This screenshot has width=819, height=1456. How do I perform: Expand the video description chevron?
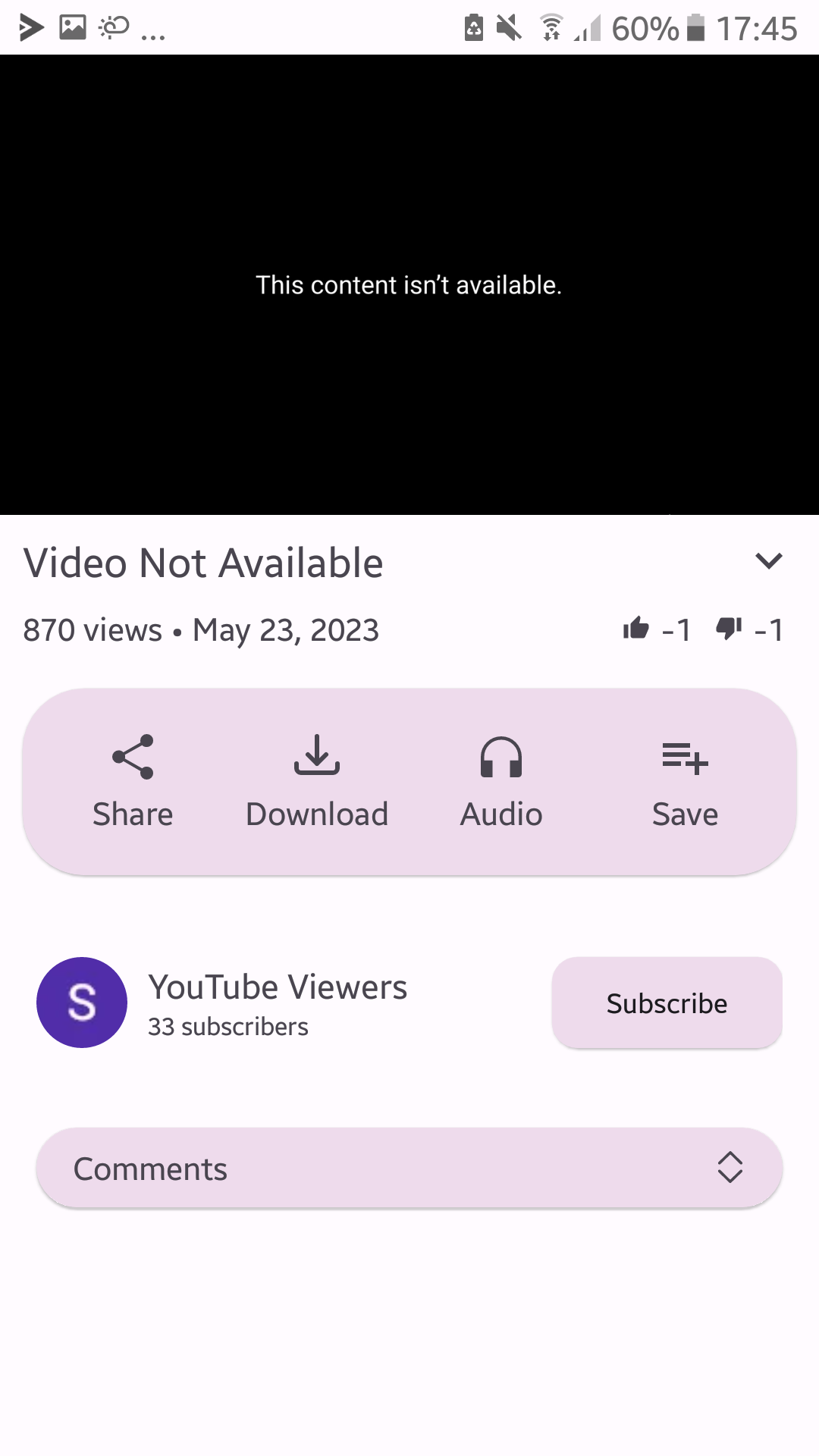coord(768,561)
